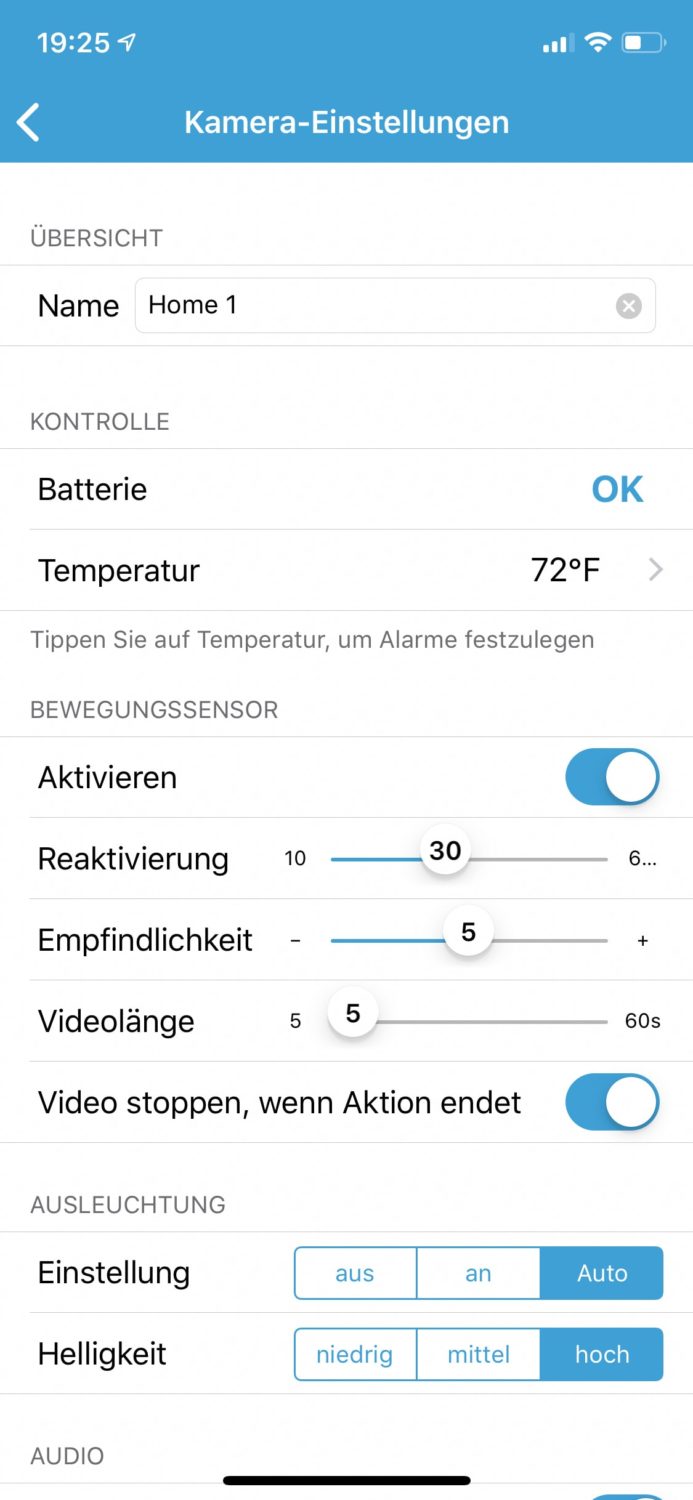Disable the Aktivieren motion sensor switch
Screen dimensions: 693x1500
613,777
